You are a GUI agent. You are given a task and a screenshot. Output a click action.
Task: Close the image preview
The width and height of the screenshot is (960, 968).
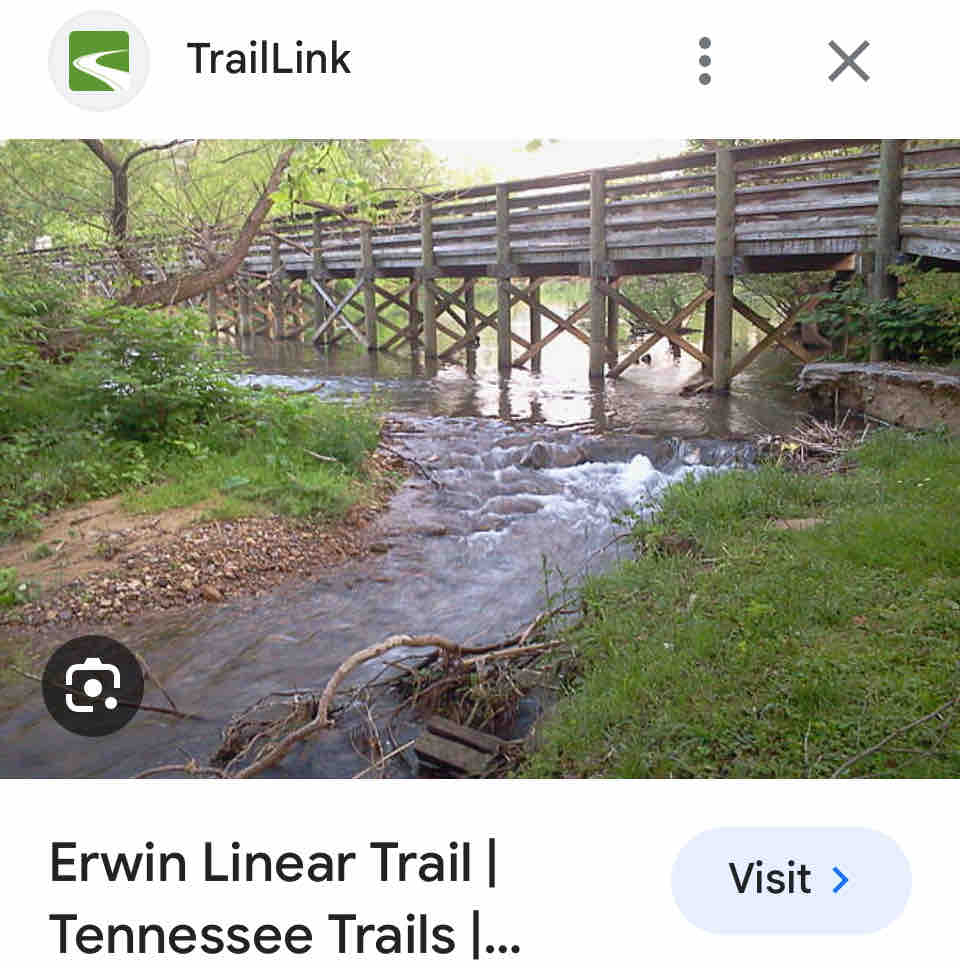tap(848, 61)
